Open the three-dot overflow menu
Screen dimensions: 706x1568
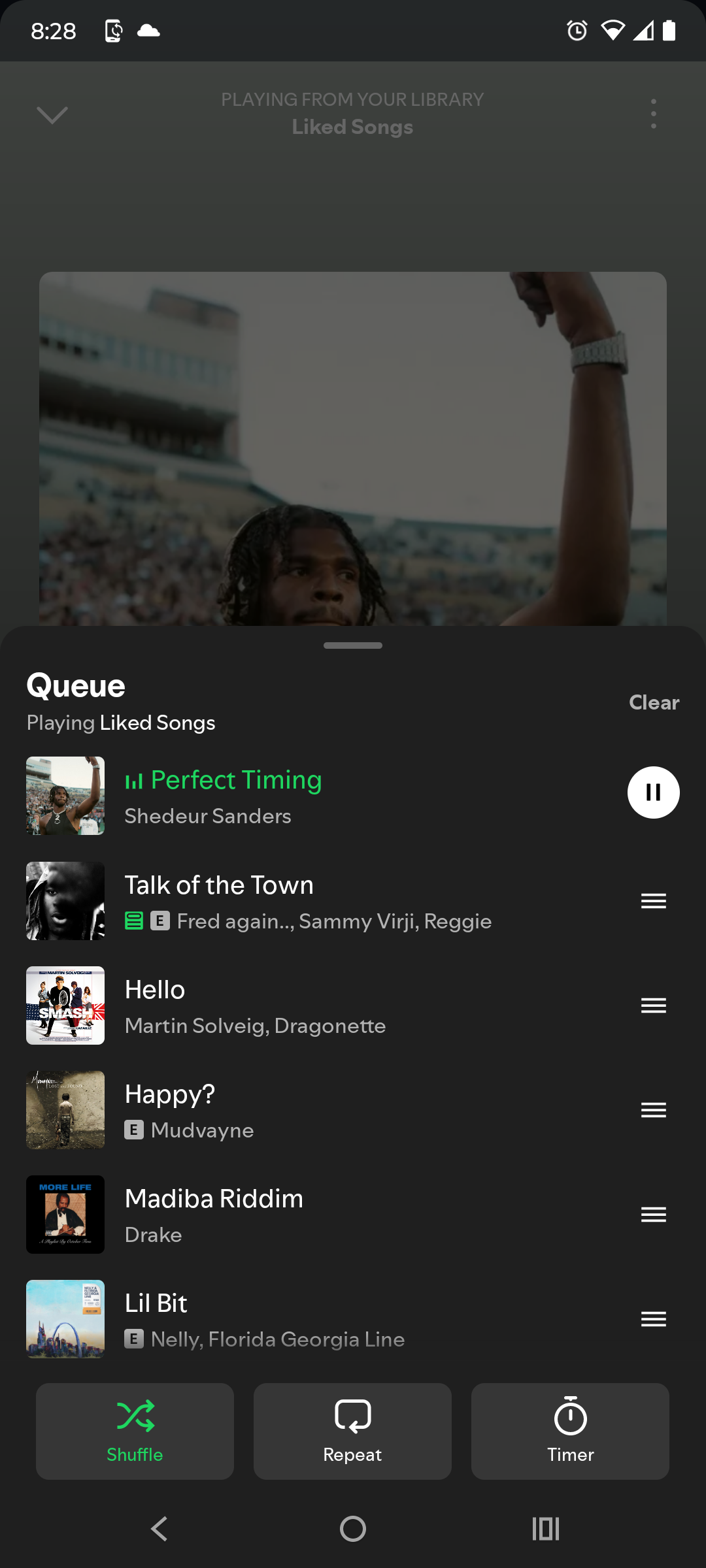click(x=653, y=114)
